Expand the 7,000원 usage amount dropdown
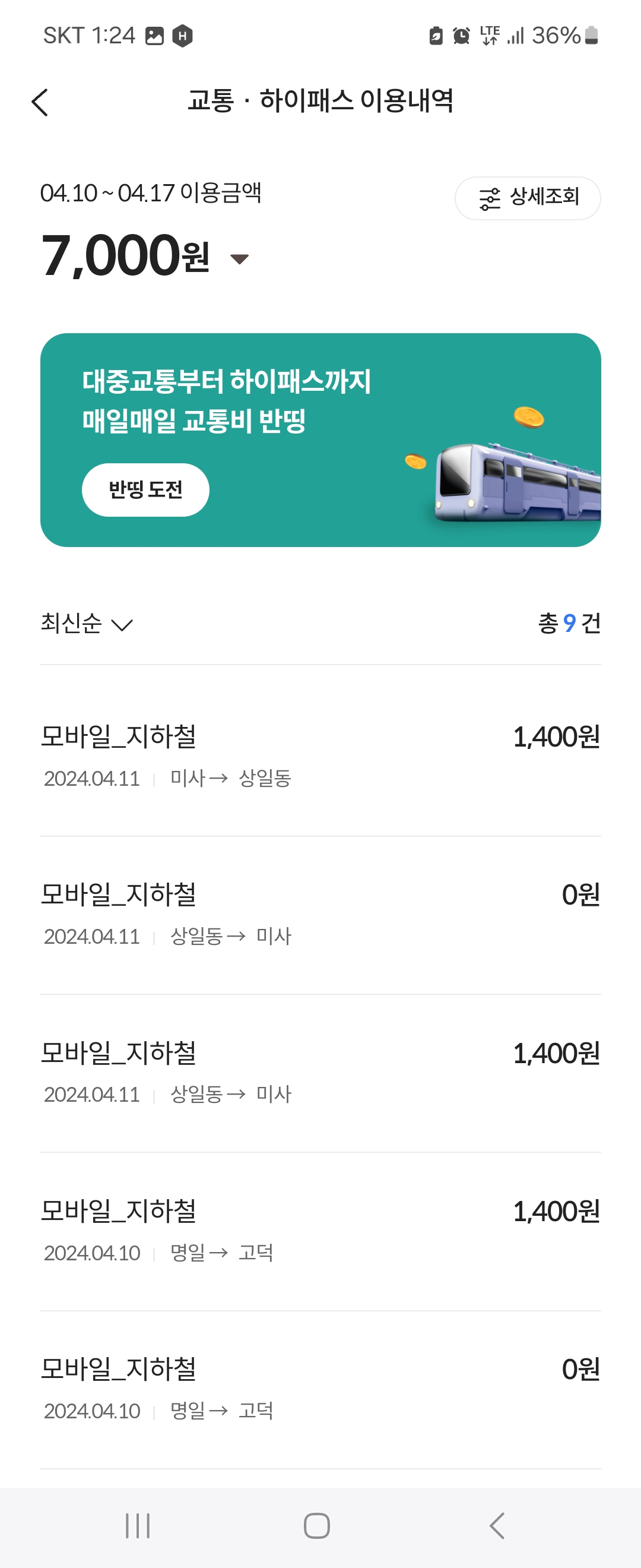 point(239,259)
